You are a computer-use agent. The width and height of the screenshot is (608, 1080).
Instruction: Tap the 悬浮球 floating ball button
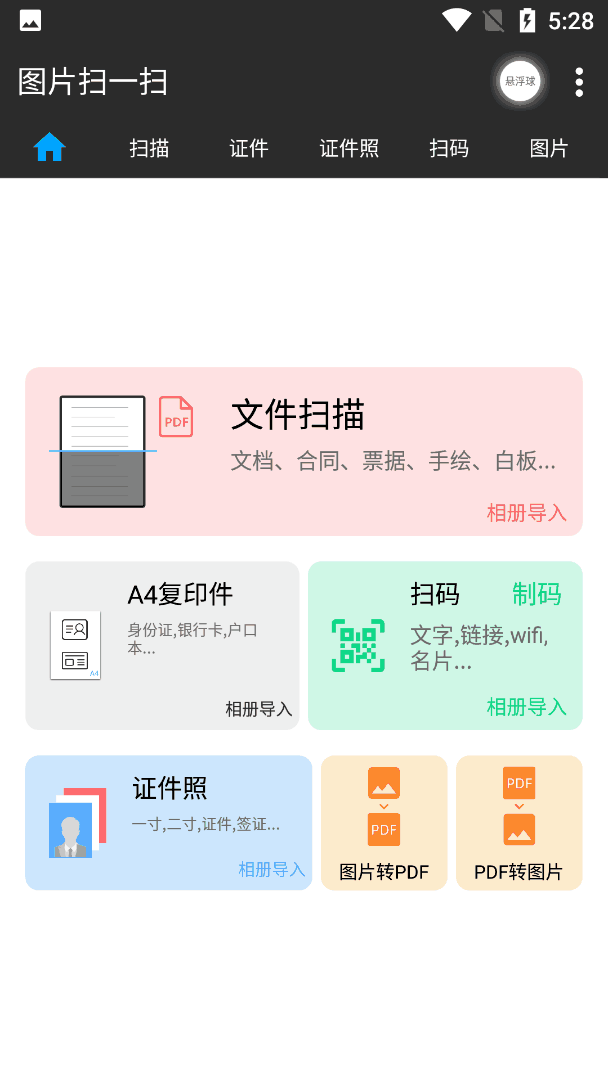520,81
